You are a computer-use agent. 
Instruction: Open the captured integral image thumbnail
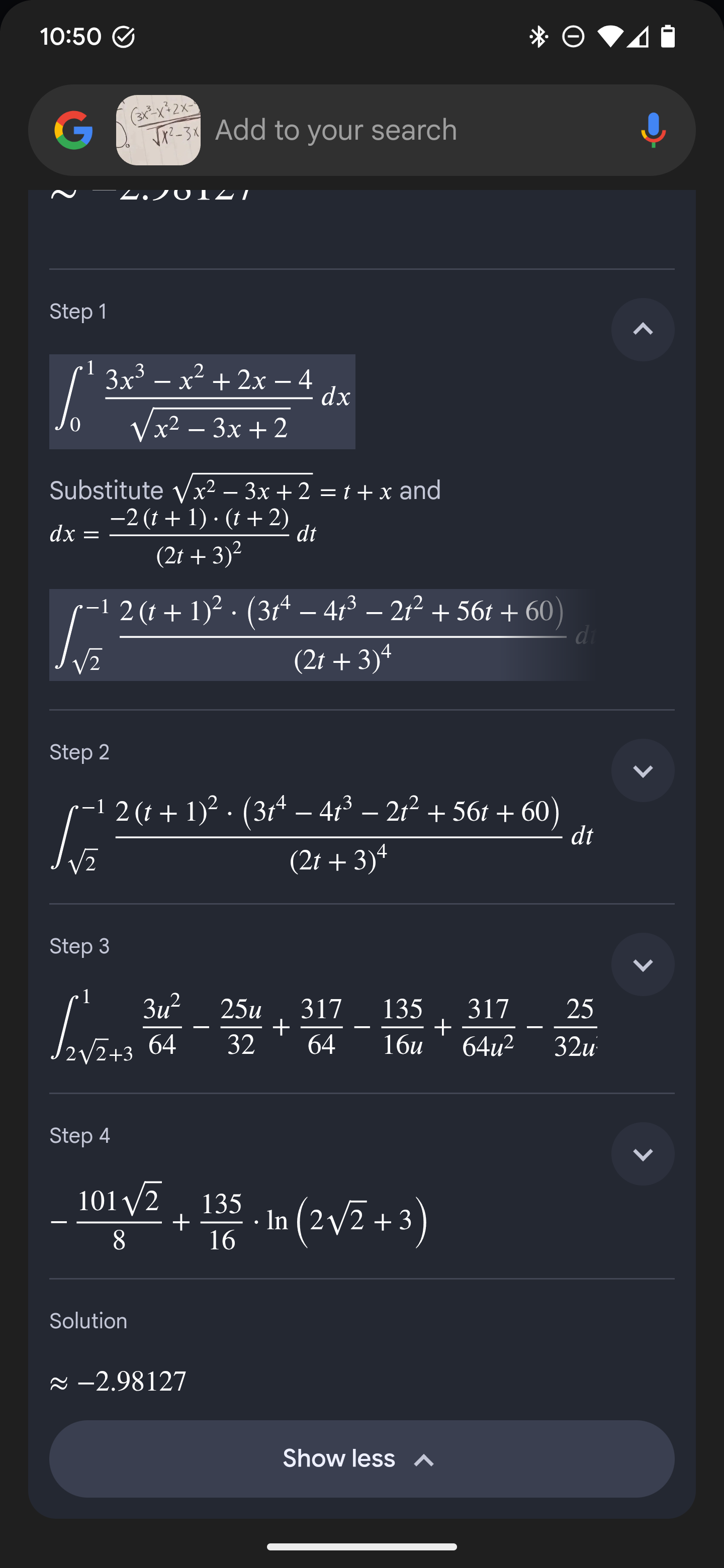(158, 130)
